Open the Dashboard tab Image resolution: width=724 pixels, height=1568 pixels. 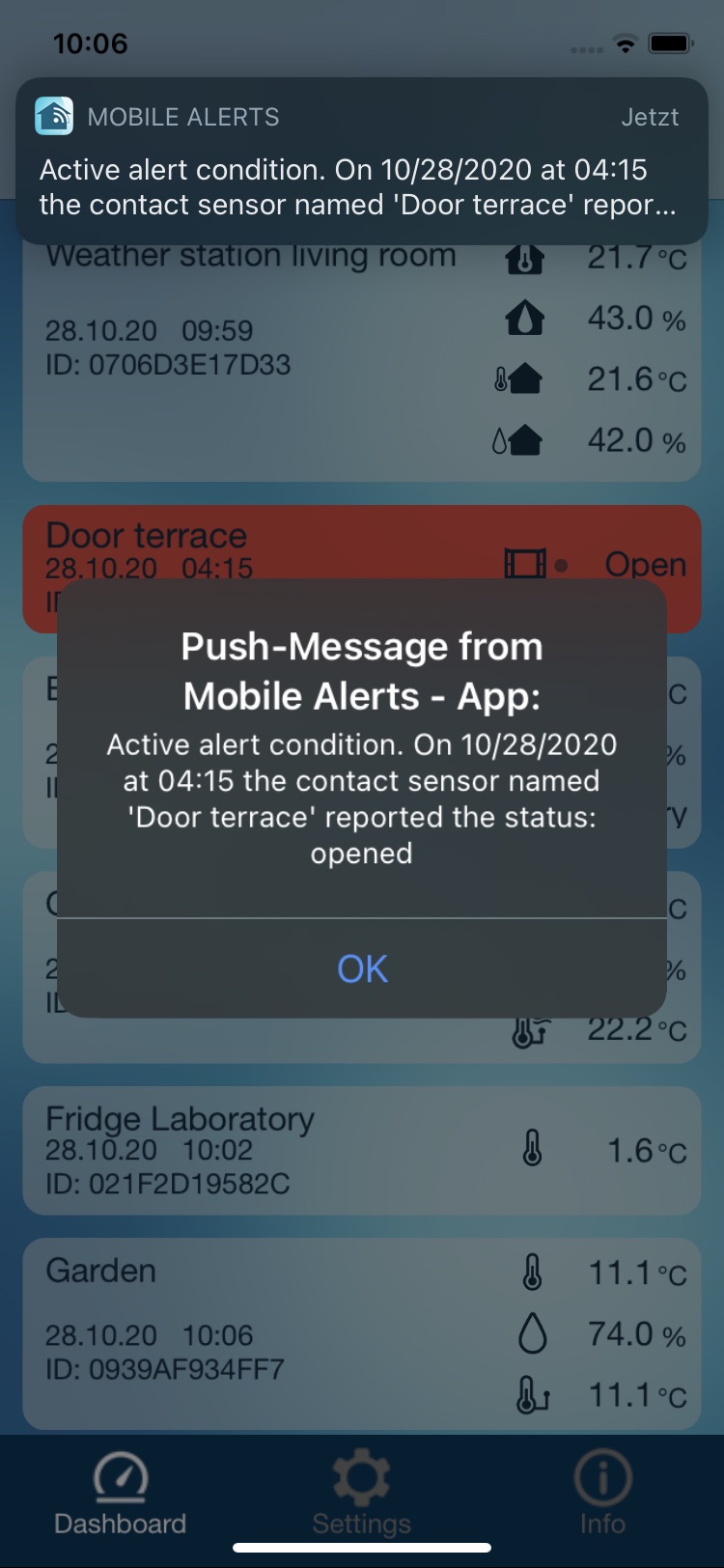[121, 1495]
